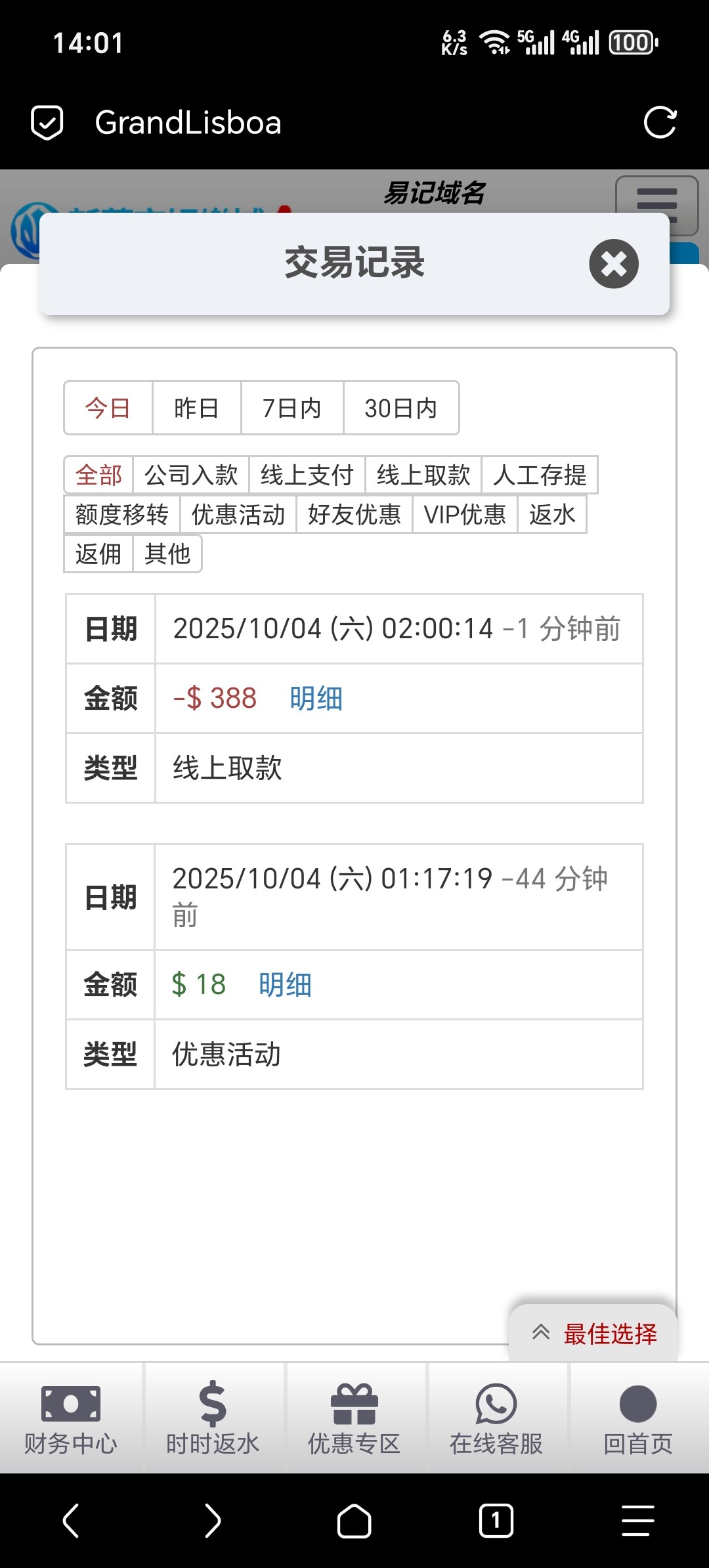Select the 30日内 date range
Image resolution: width=709 pixels, height=1568 pixels.
click(400, 408)
